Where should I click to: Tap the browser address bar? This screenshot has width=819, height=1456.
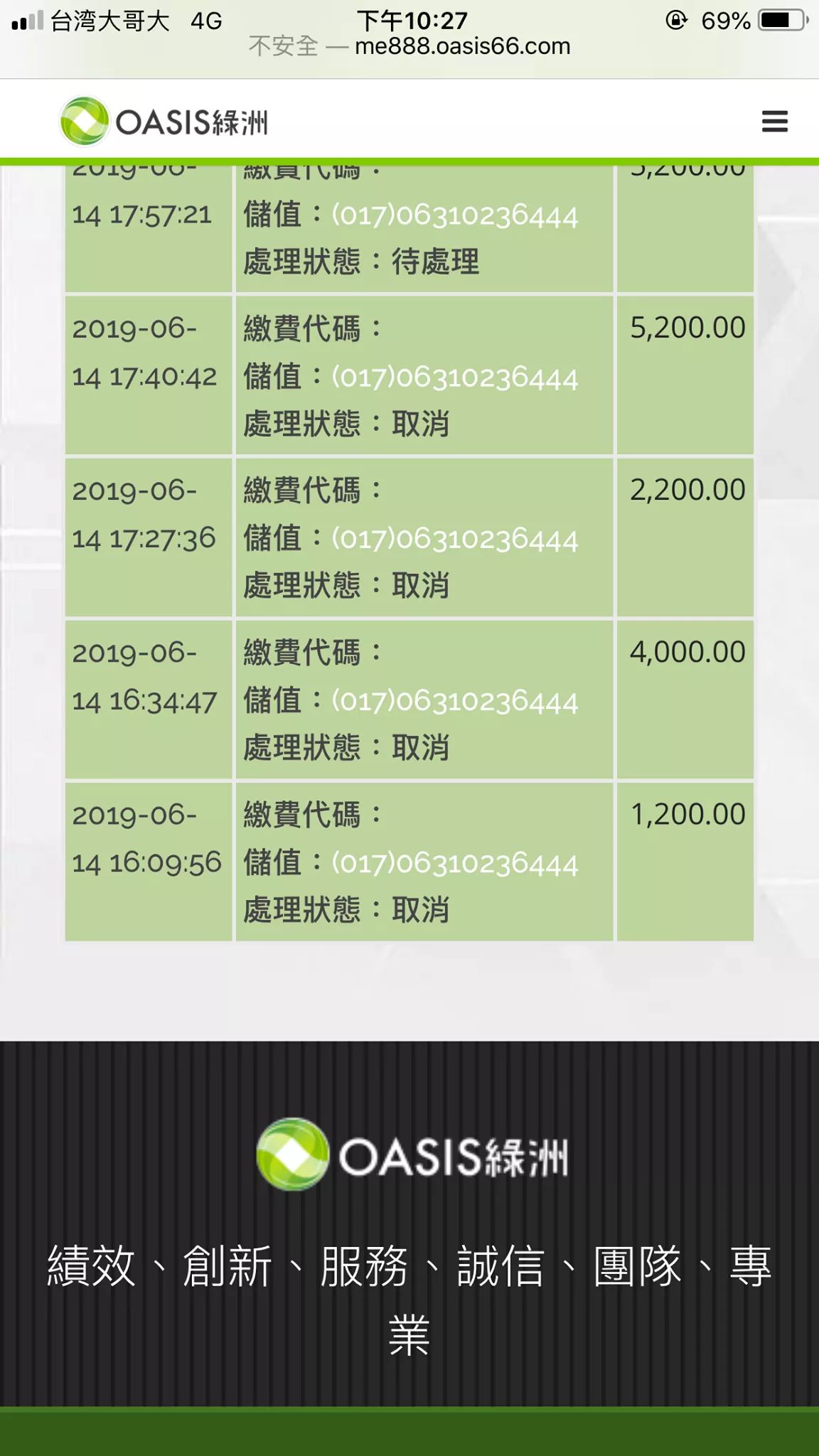click(410, 46)
